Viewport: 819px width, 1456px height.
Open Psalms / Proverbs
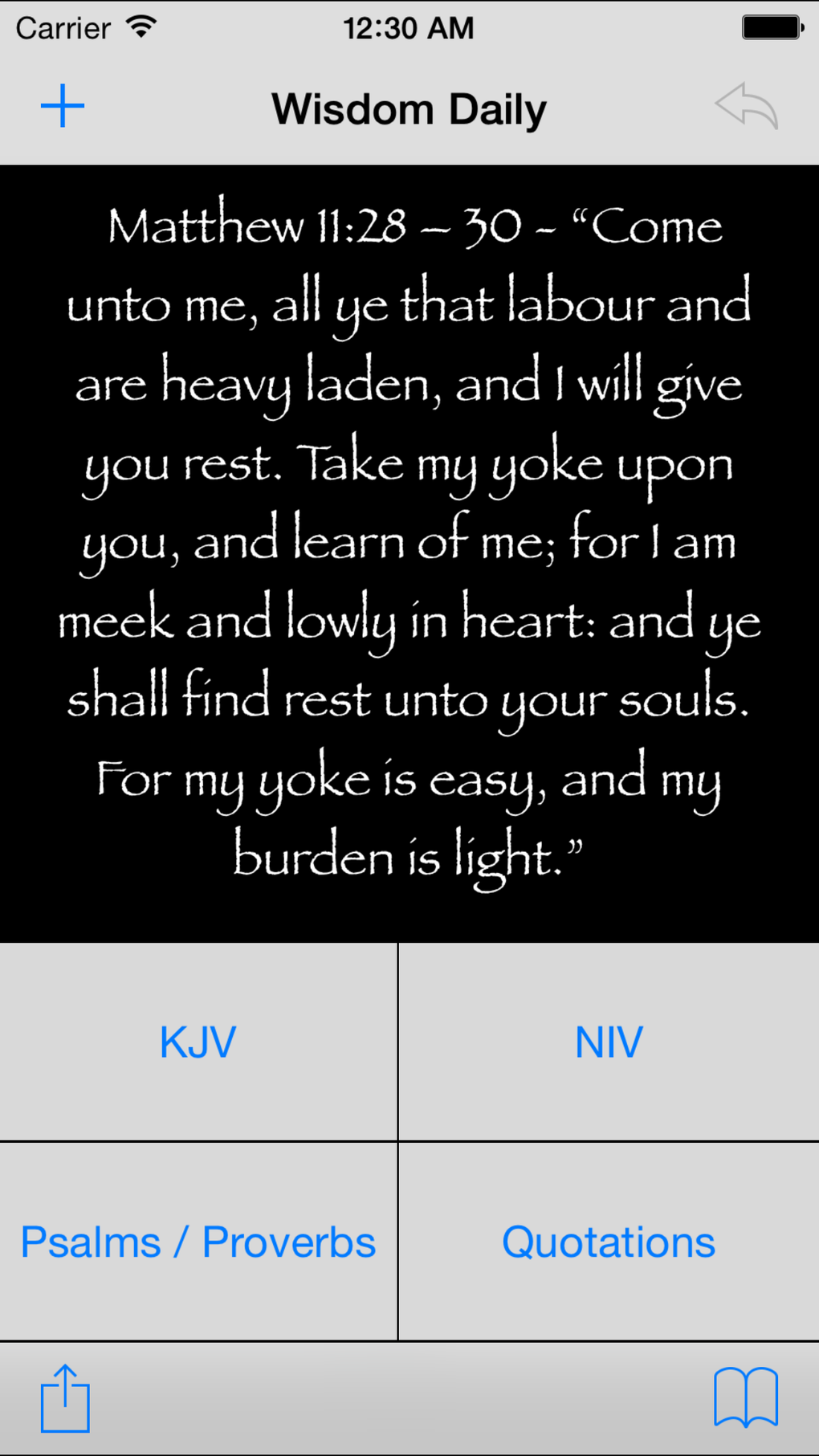point(198,1242)
